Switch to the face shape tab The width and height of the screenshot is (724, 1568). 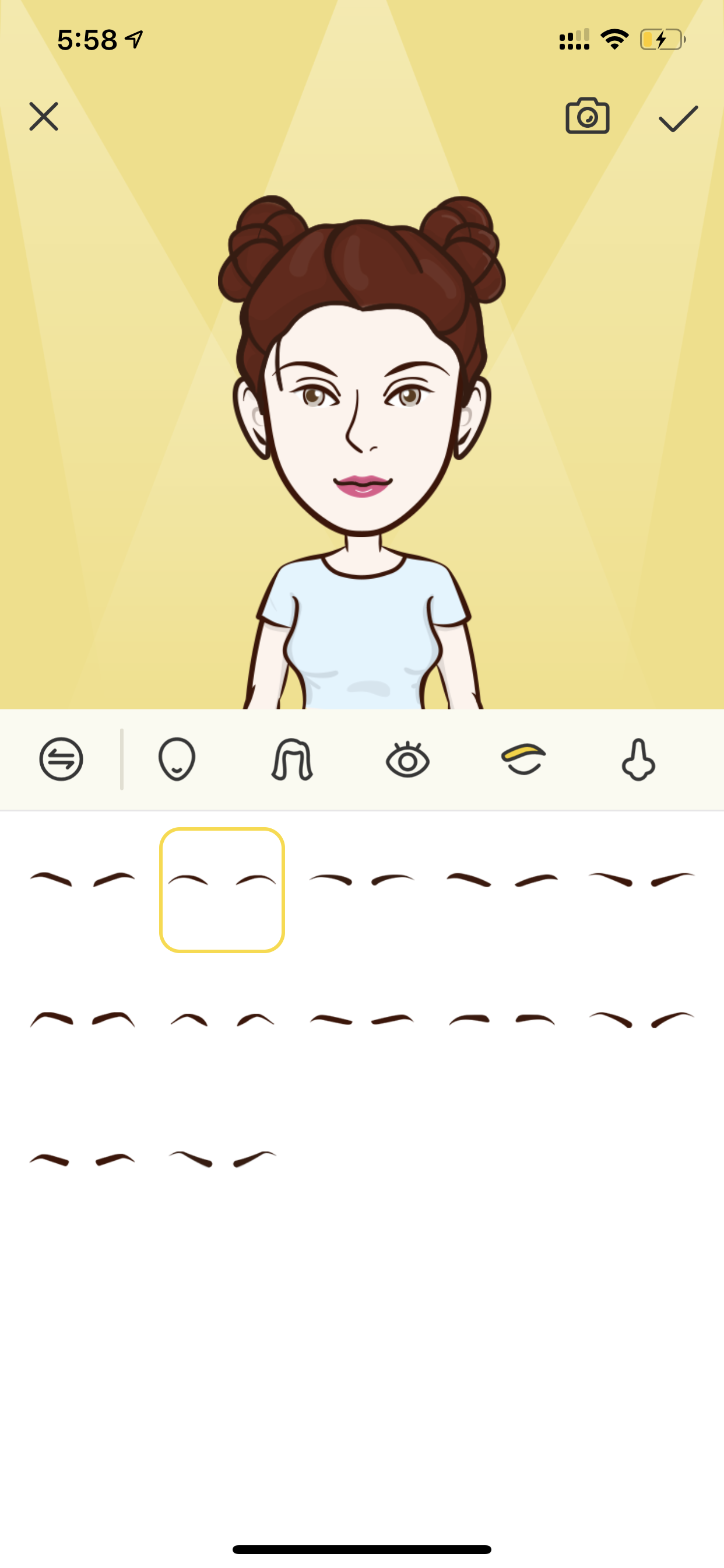[x=177, y=759]
